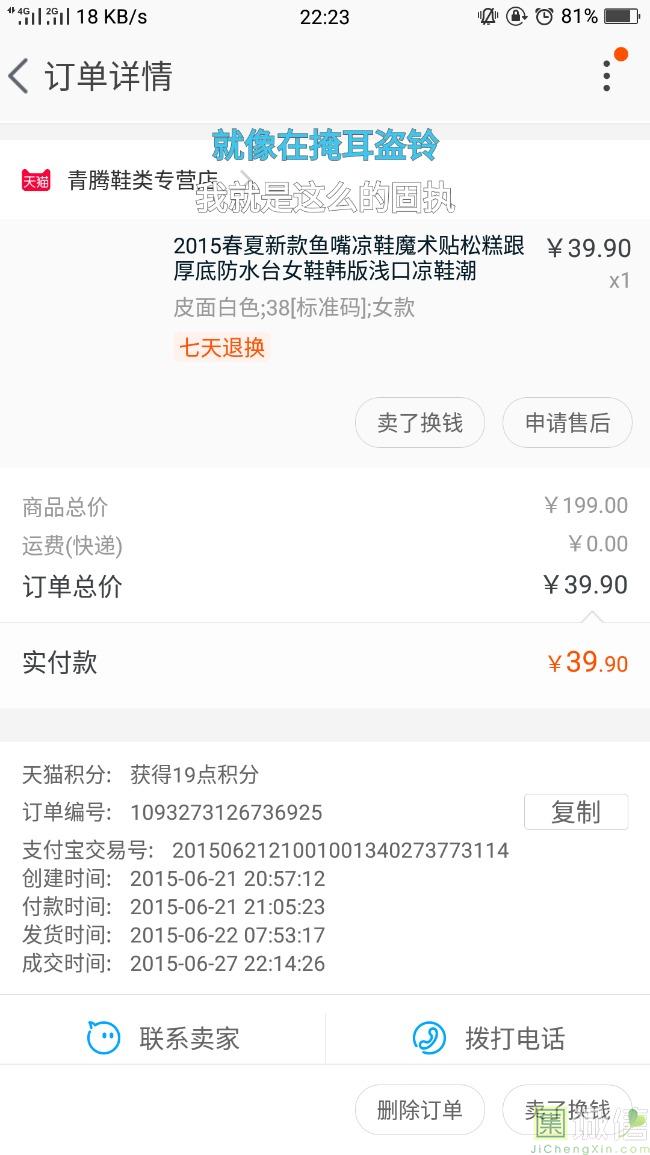Delete this order with 删除订单
The image size is (650, 1155).
point(420,1110)
